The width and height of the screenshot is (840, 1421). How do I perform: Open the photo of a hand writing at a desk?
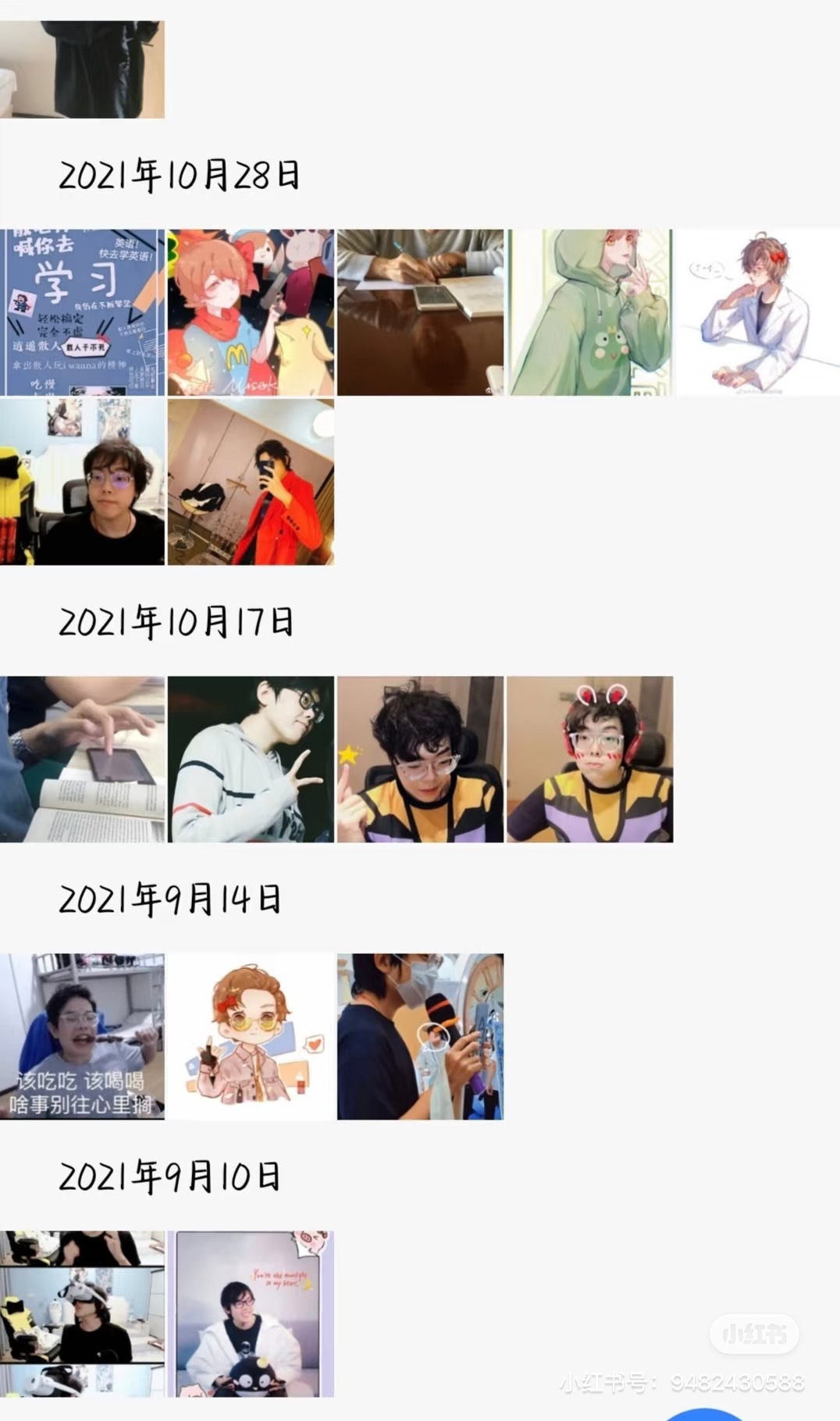(420, 312)
